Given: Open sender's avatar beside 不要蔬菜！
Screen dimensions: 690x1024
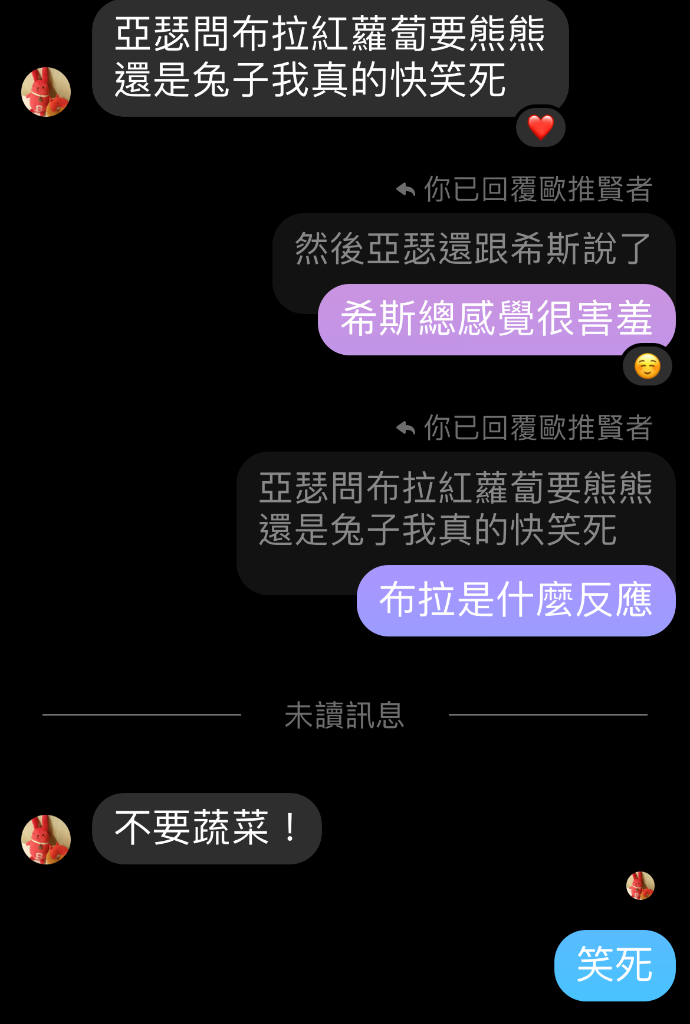Looking at the screenshot, I should (x=46, y=839).
